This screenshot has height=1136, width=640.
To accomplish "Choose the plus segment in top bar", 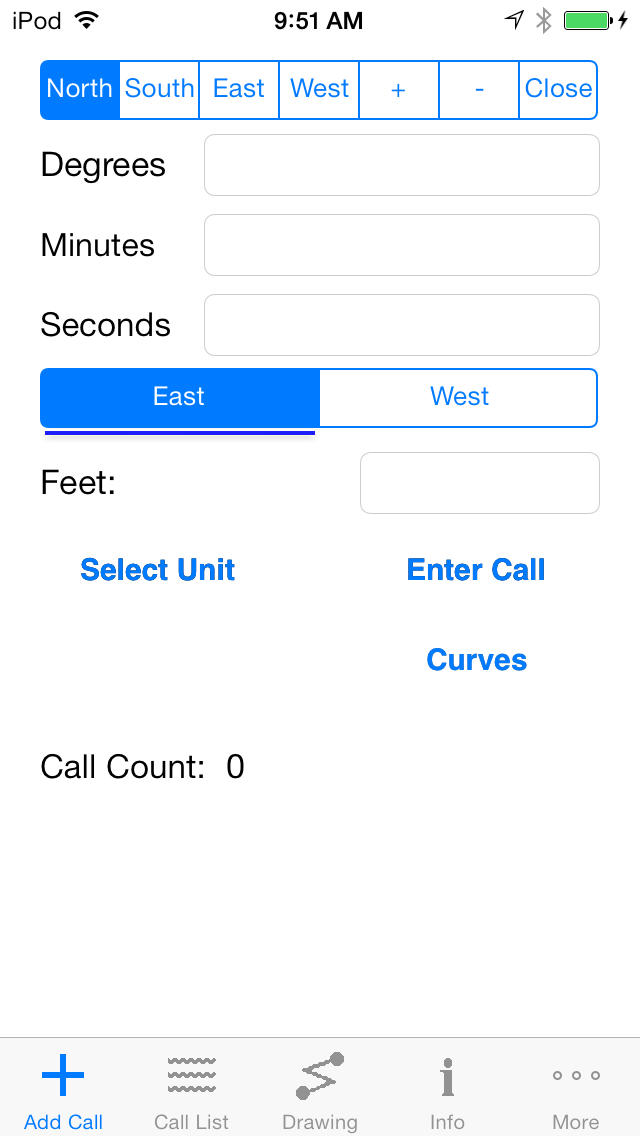I will click(399, 89).
